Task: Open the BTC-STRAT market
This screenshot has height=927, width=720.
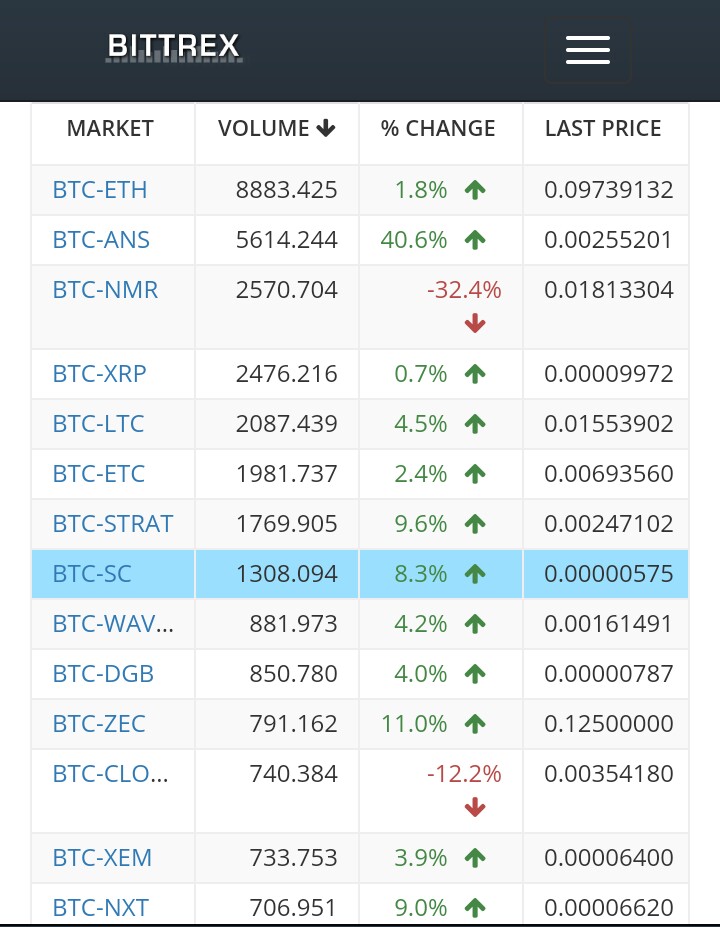Action: [x=112, y=524]
